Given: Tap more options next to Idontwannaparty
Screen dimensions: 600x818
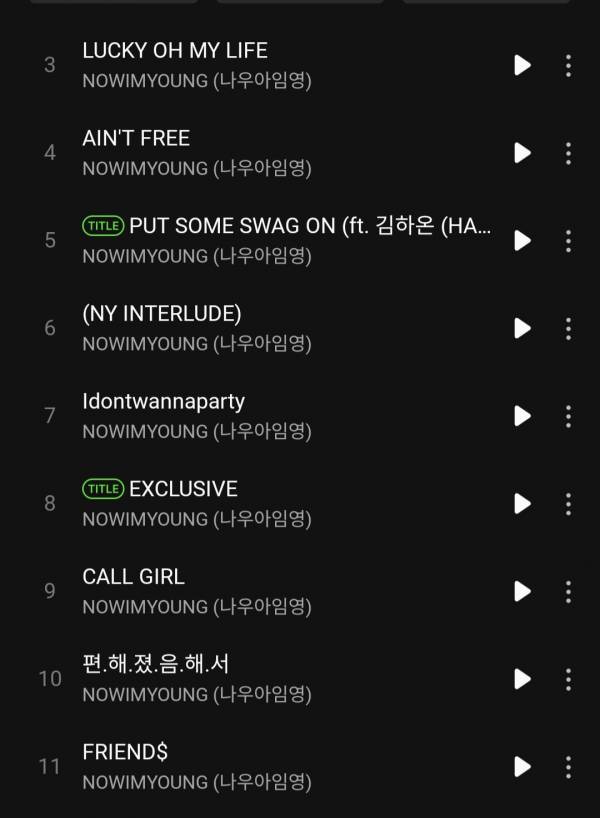Looking at the screenshot, I should point(568,415).
